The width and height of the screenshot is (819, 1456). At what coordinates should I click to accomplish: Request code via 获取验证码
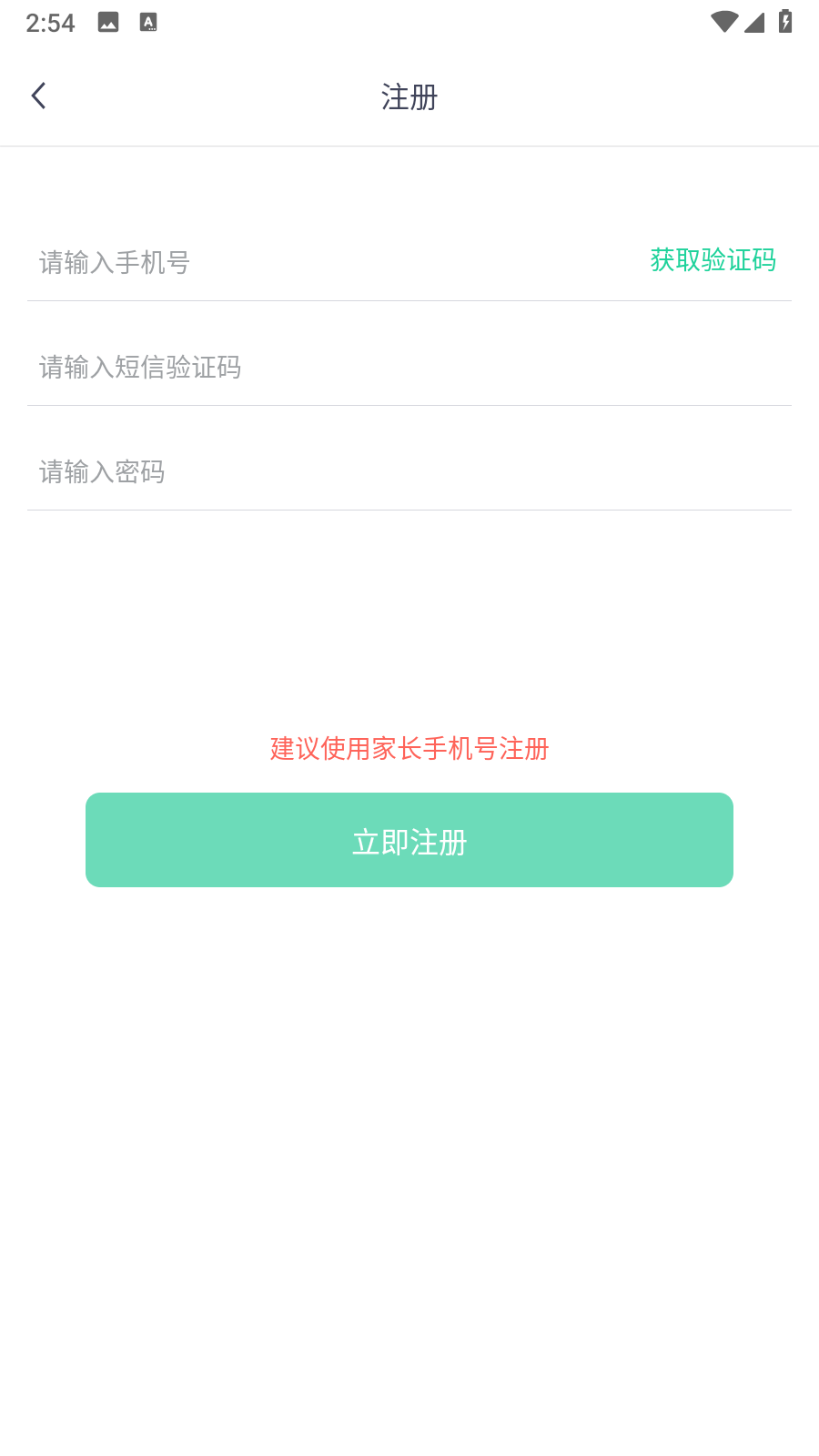[x=713, y=260]
